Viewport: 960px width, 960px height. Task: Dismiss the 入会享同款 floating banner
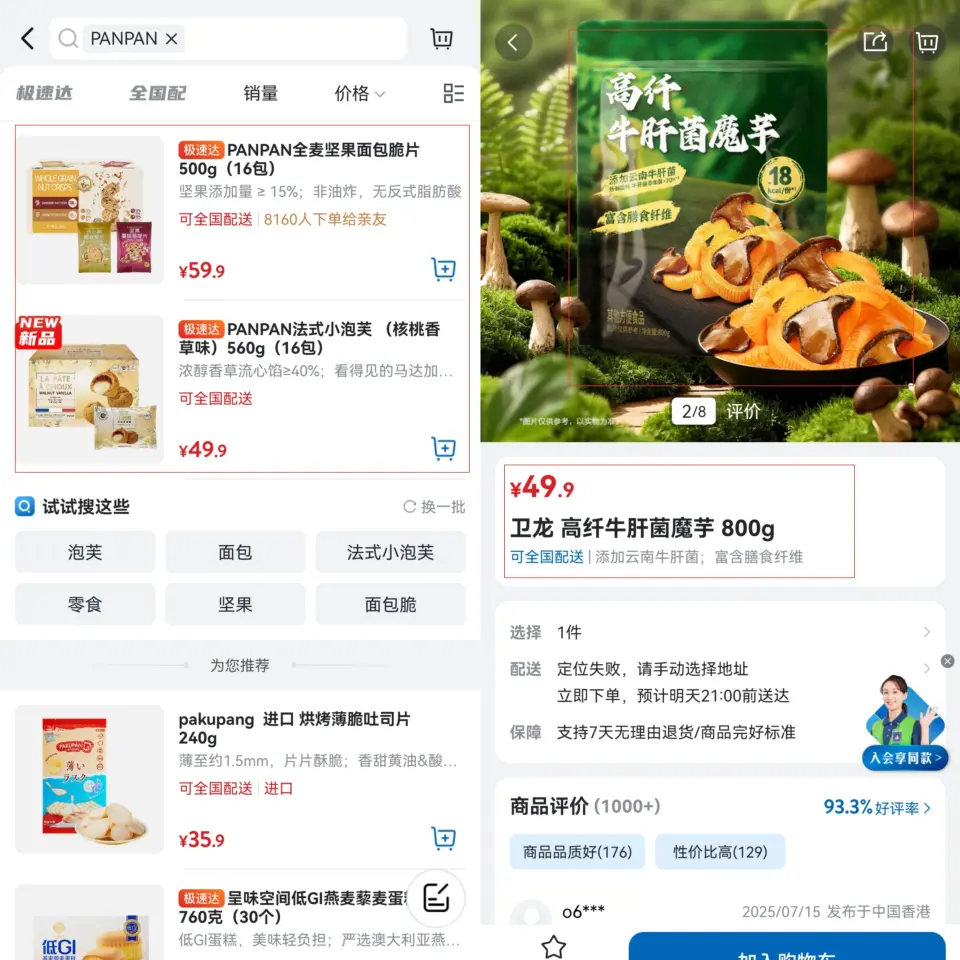(x=947, y=661)
